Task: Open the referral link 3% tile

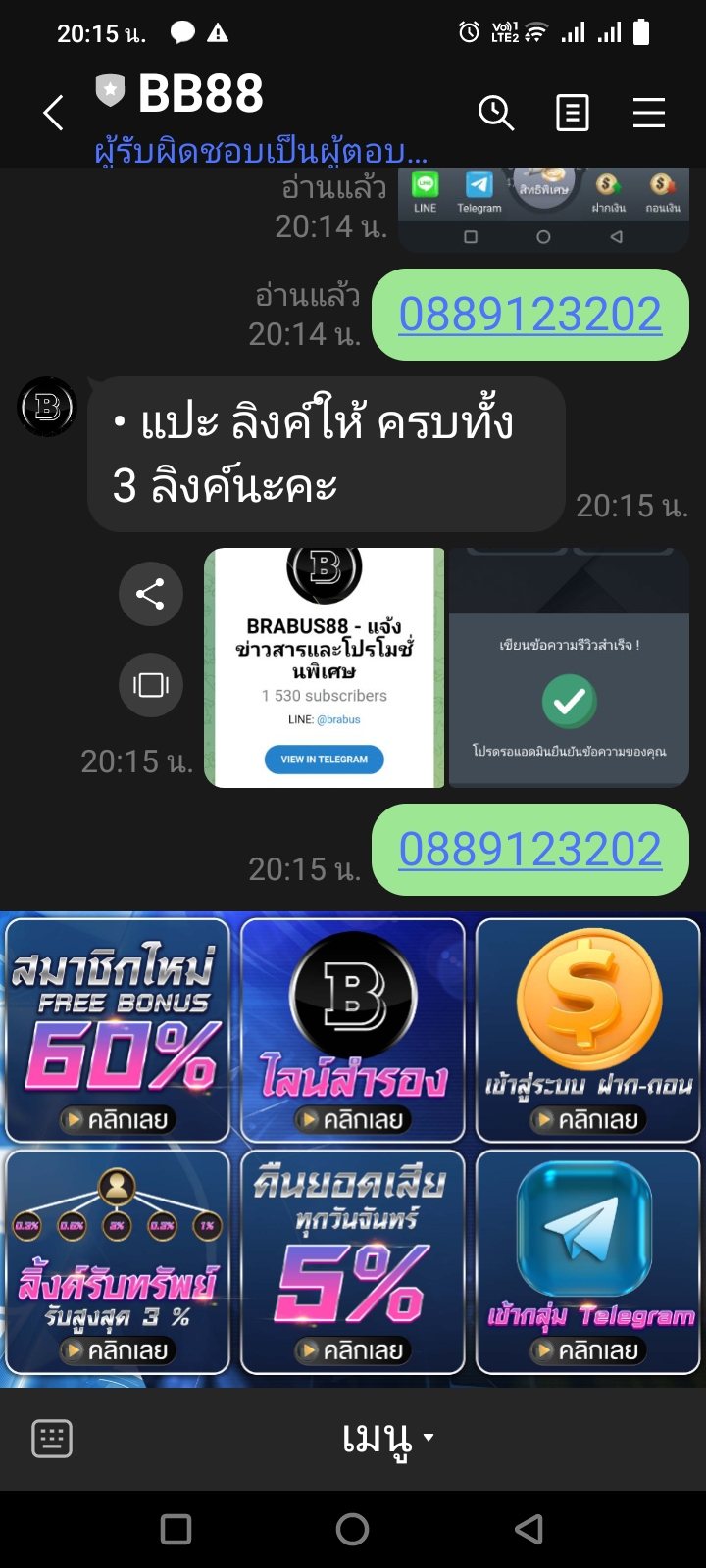Action: [118, 1262]
